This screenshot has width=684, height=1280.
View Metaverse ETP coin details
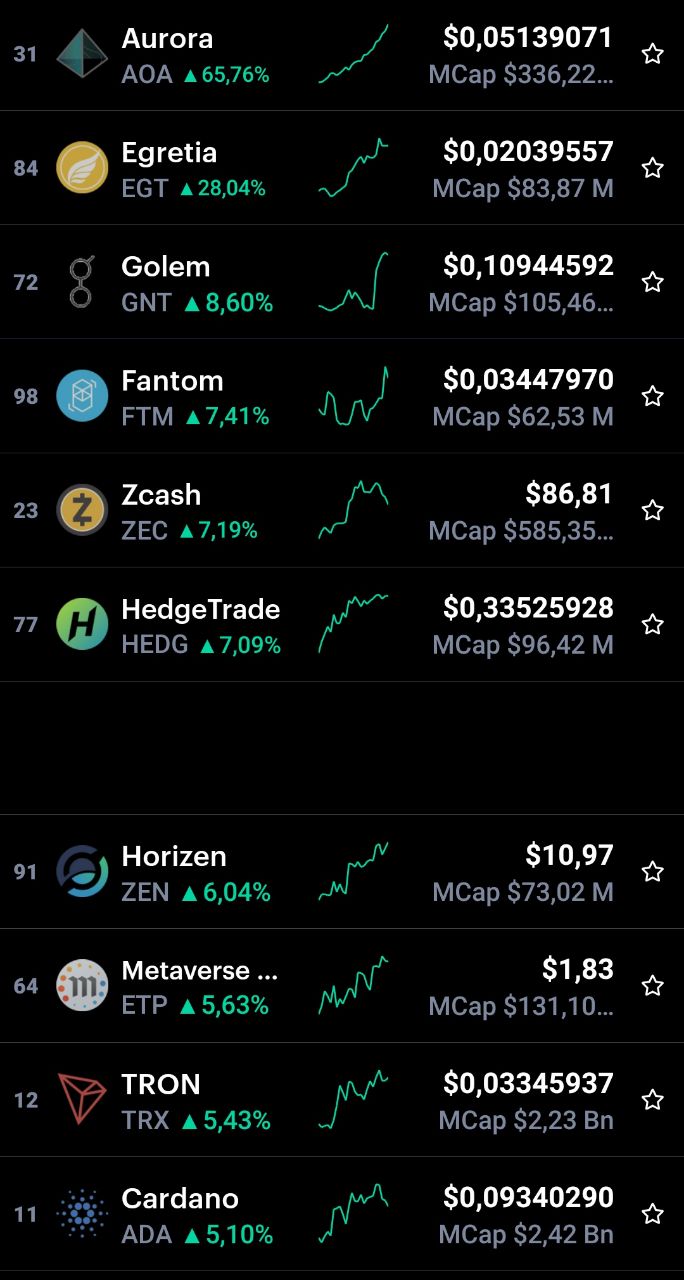click(342, 986)
